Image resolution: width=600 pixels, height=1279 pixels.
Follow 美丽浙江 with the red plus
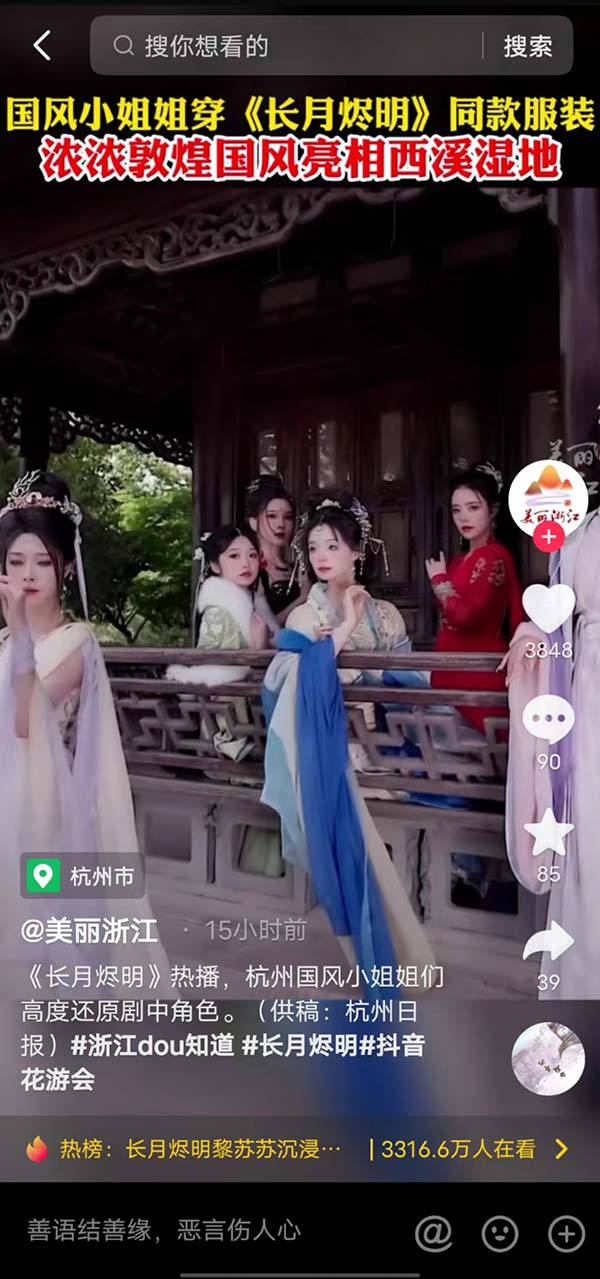[548, 537]
